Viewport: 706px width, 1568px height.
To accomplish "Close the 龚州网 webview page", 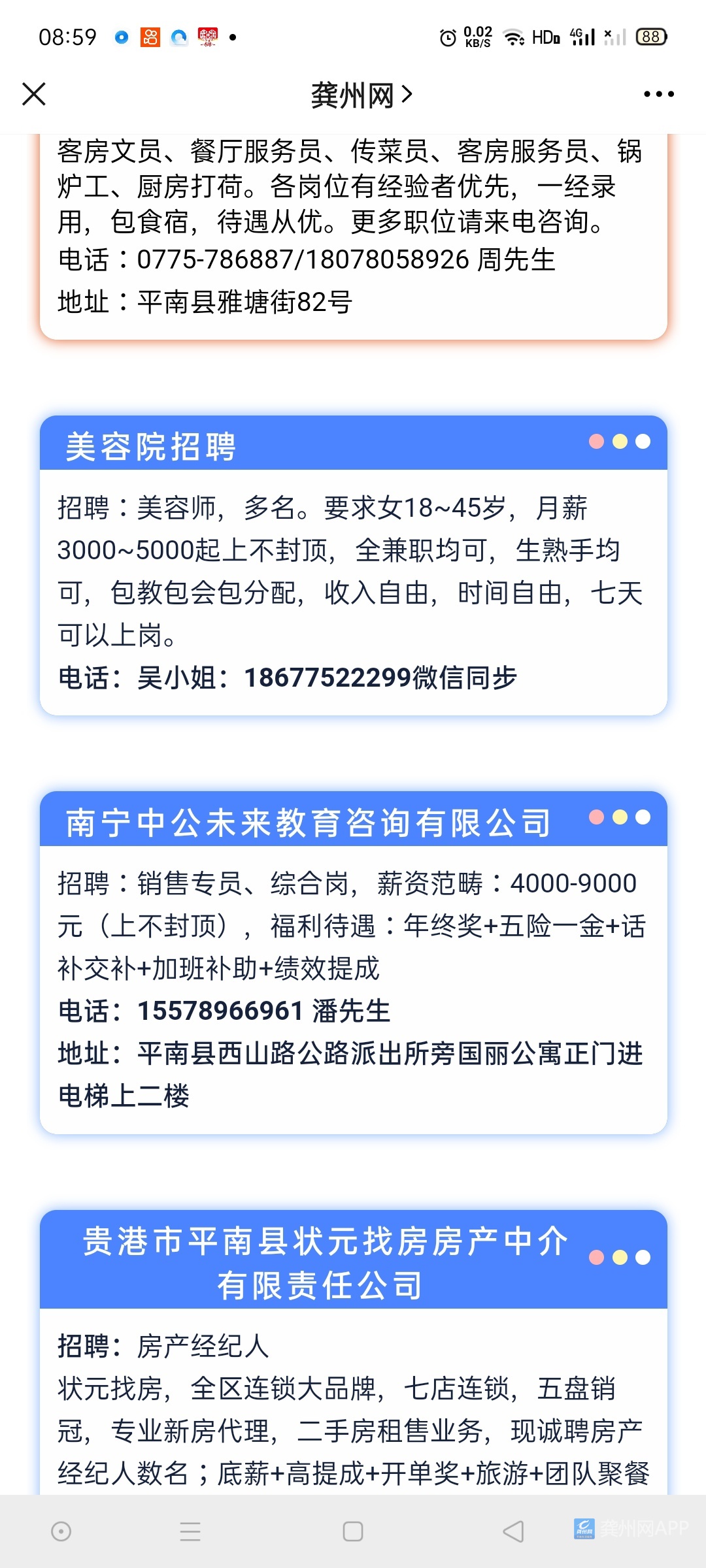I will coord(34,94).
